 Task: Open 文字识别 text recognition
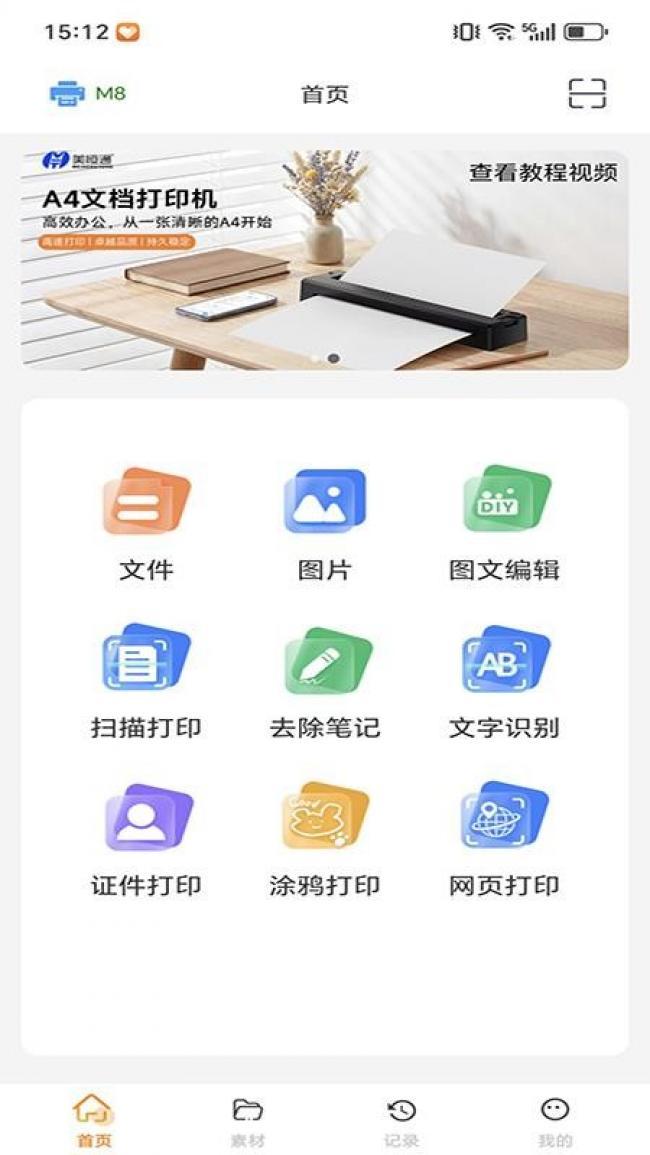[504, 681]
